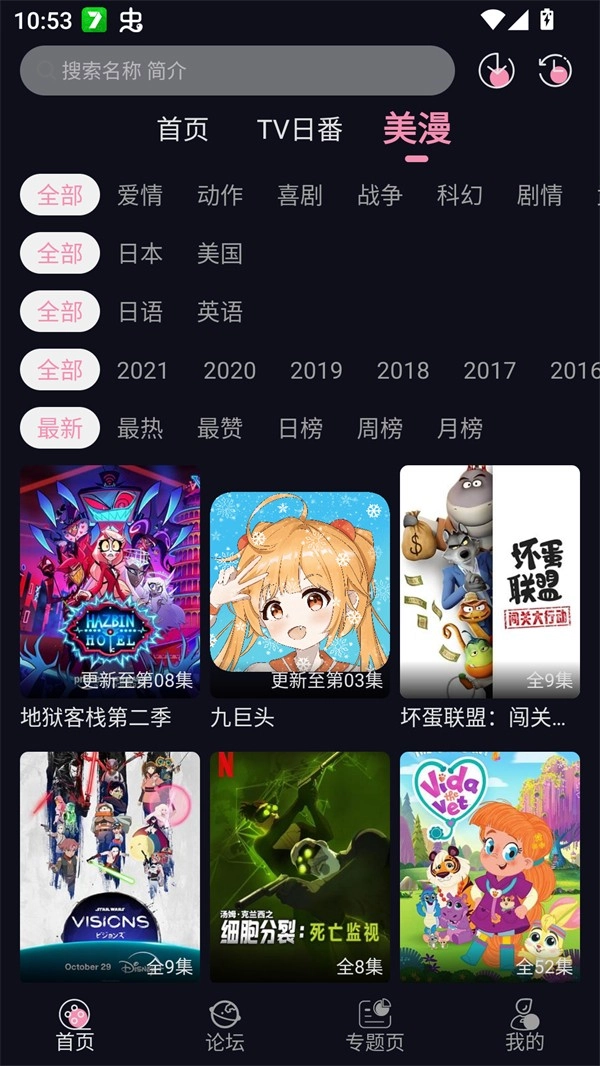Screen dimensions: 600x1066
Task: Go to the 论坛 bottom tab
Action: pos(225,1026)
